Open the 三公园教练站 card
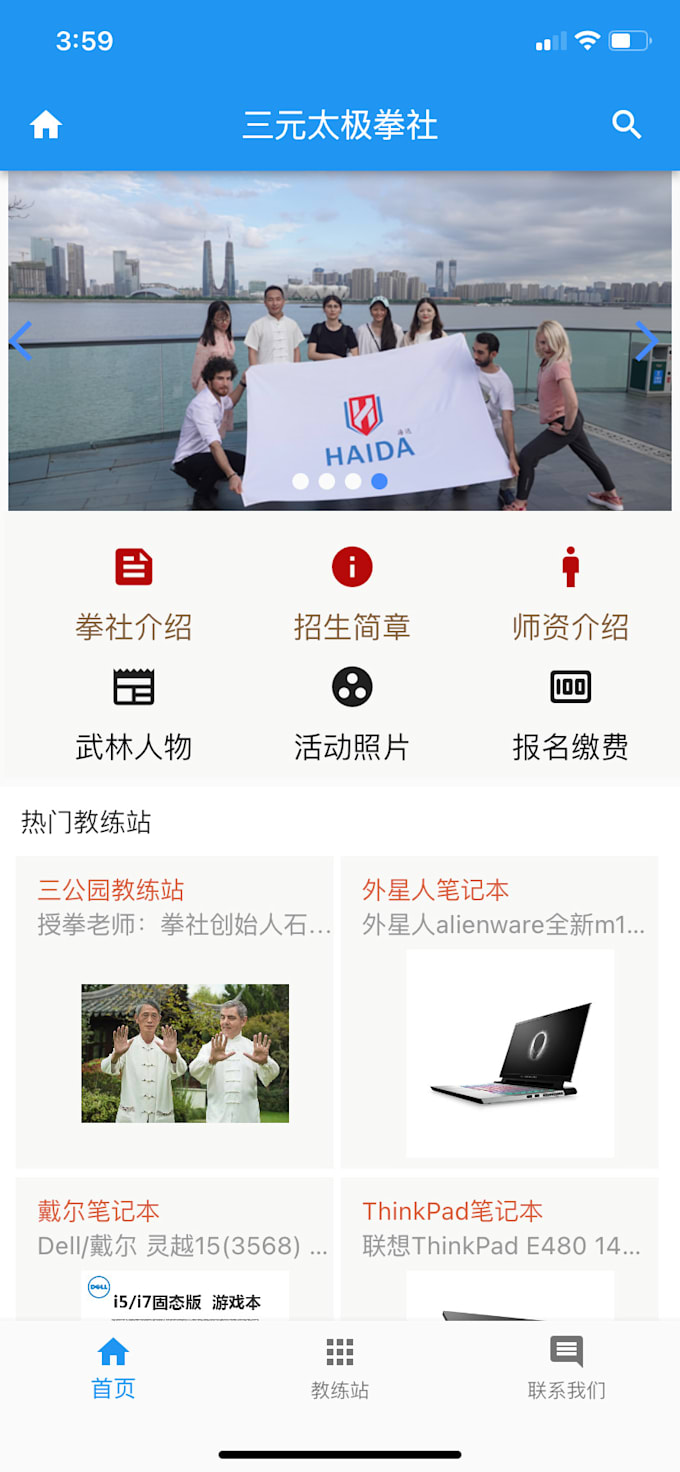 (175, 1011)
